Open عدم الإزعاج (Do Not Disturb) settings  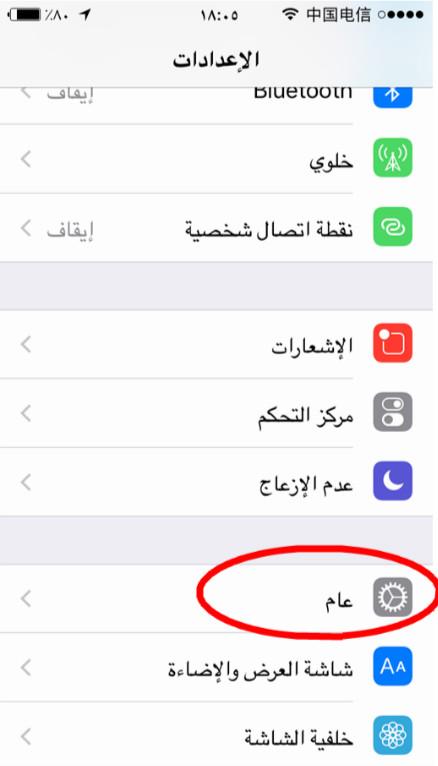(x=216, y=482)
